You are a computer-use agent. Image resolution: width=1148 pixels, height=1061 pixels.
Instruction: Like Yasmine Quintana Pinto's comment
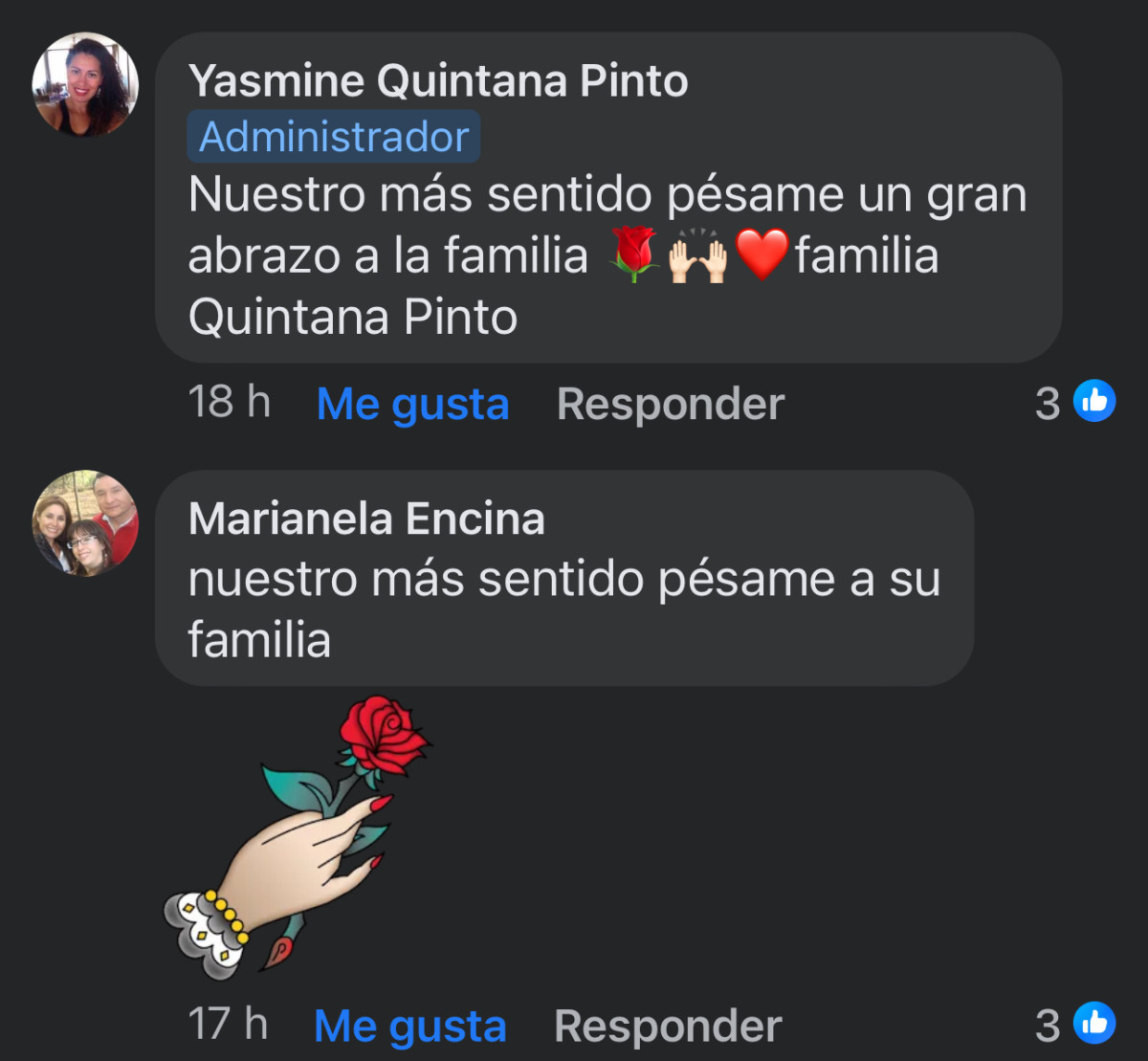click(412, 404)
